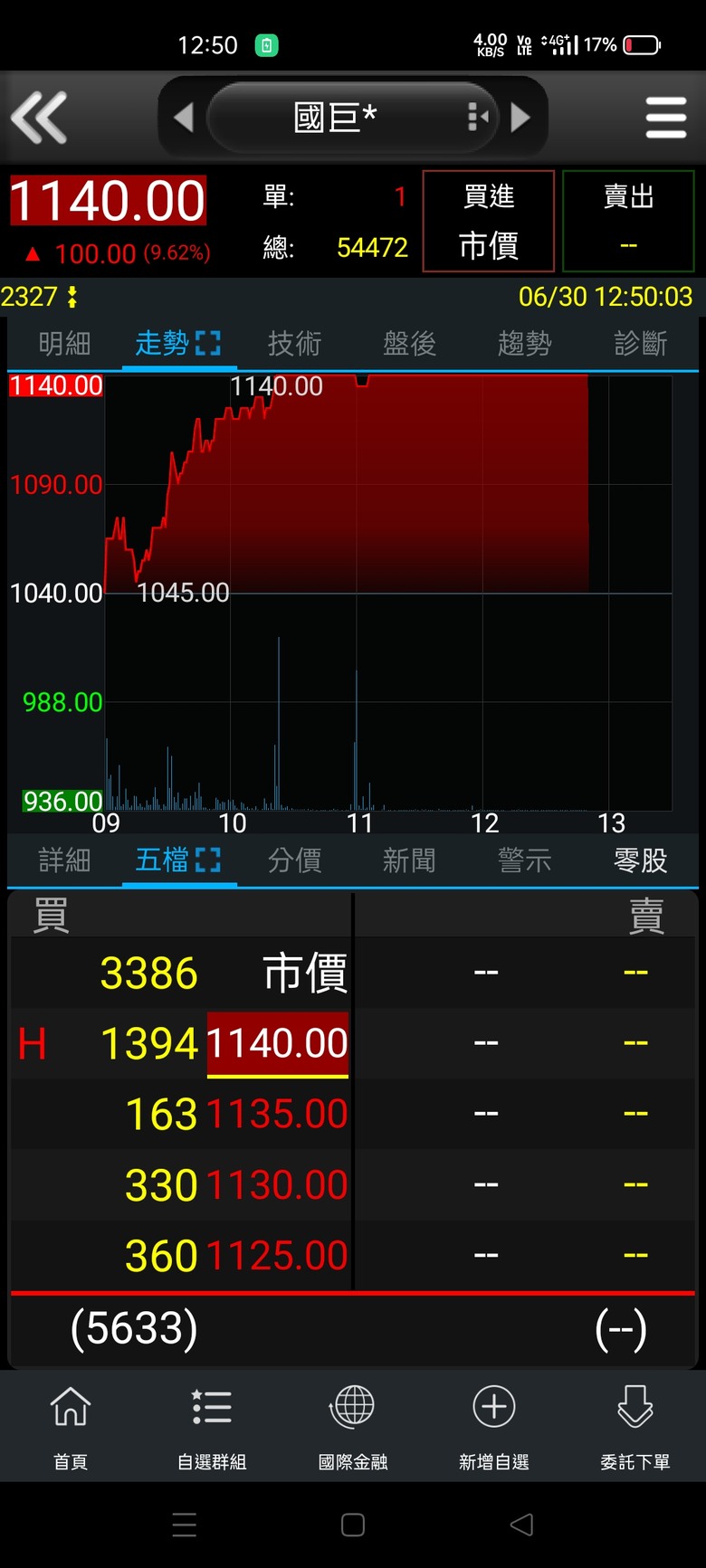Viewport: 706px width, 1568px height.
Task: Switch to the 趨勢 tab
Action: [x=524, y=344]
